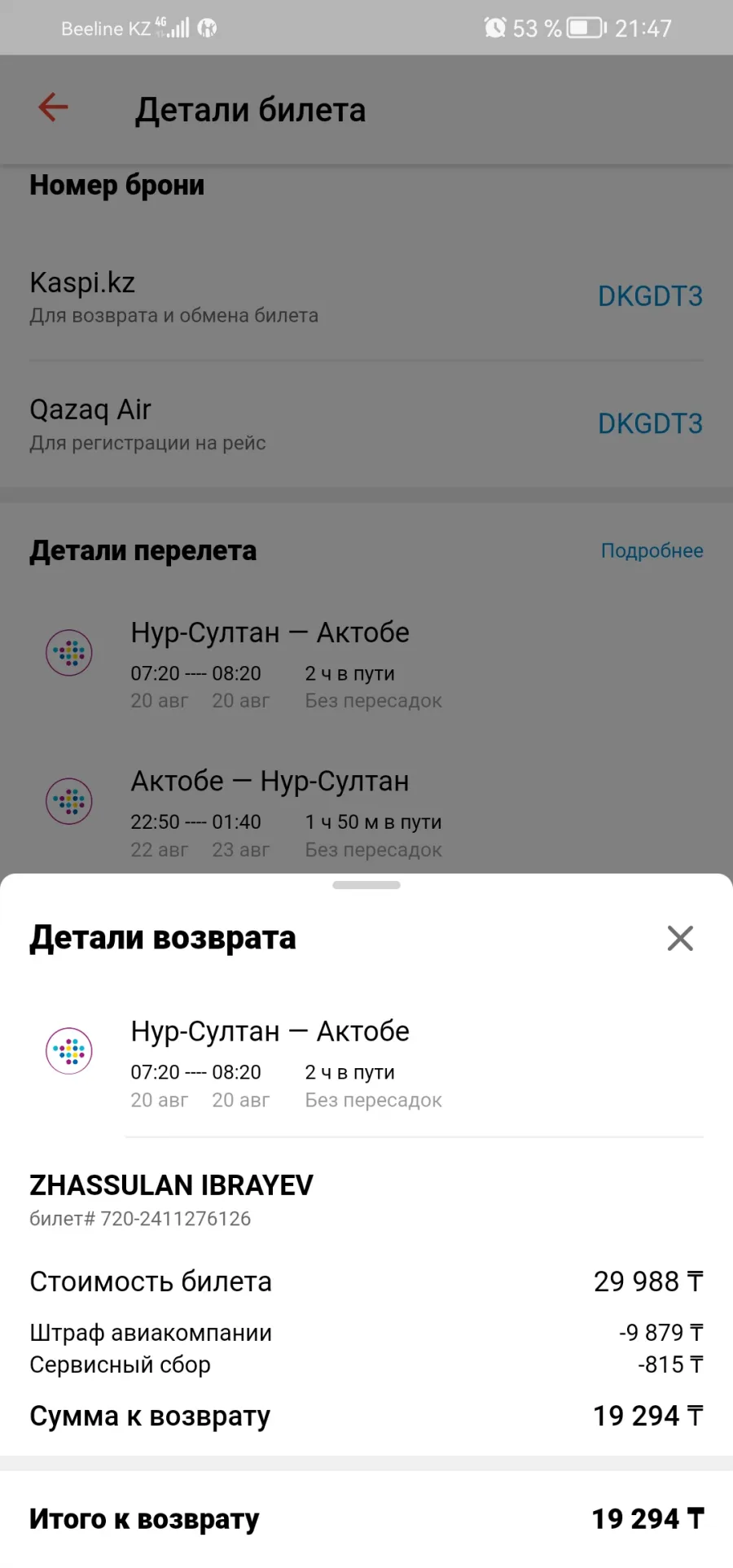Close the Детали возврата sheet

pyautogui.click(x=680, y=938)
